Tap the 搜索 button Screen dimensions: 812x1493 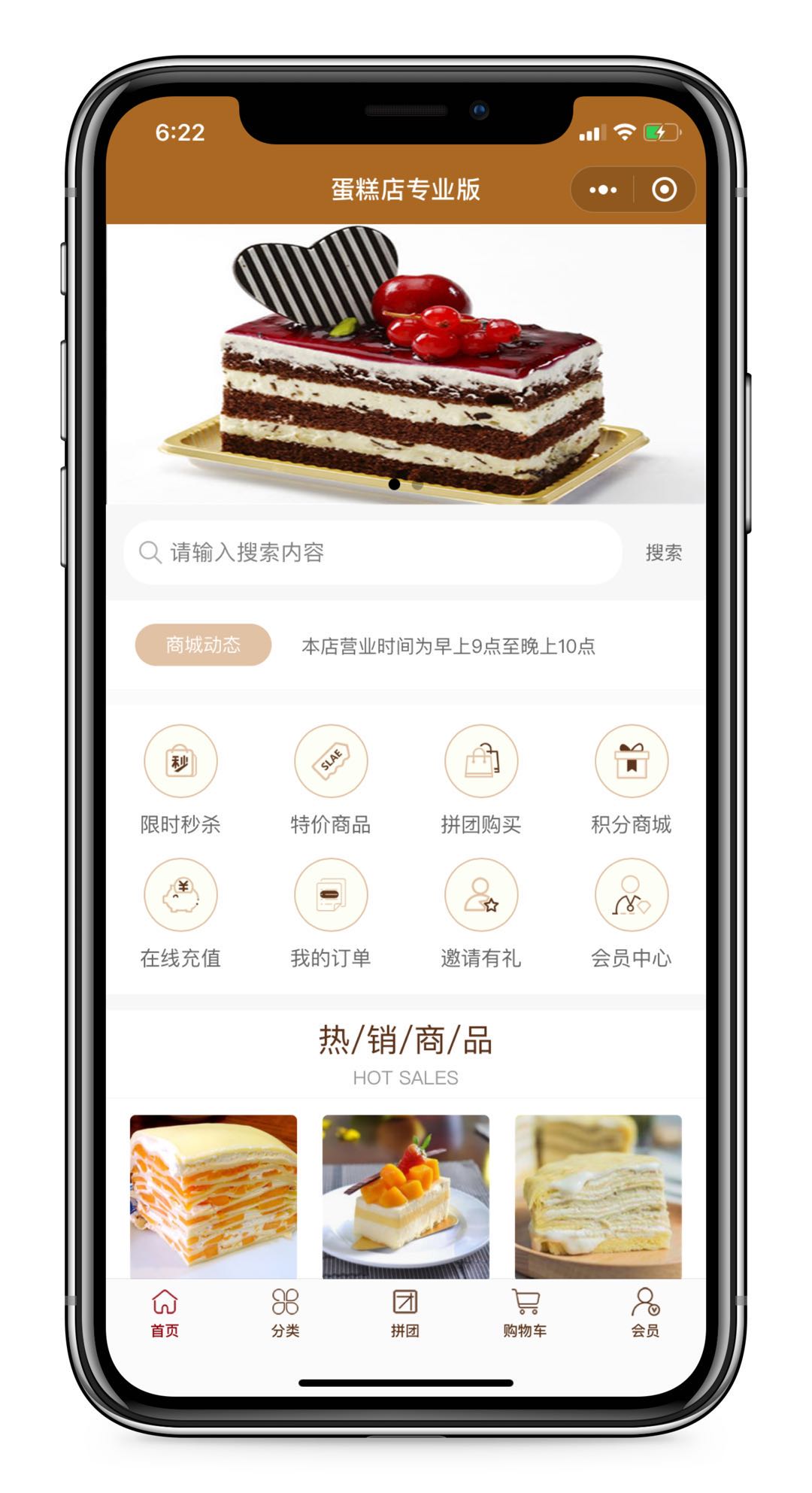(663, 553)
